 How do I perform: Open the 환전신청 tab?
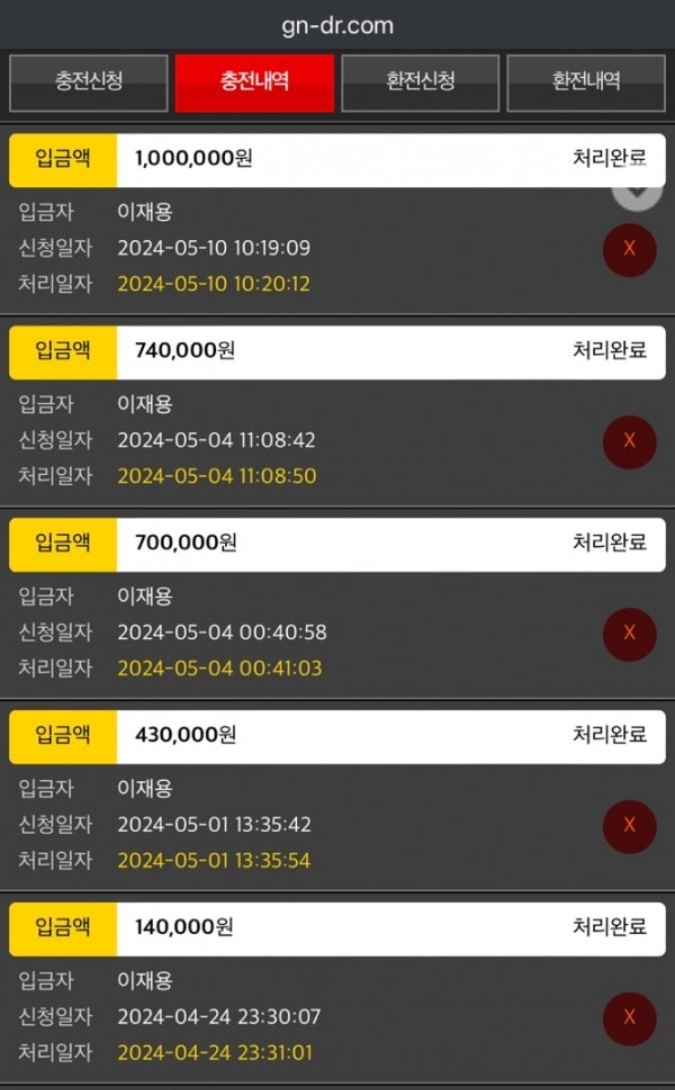click(x=420, y=83)
